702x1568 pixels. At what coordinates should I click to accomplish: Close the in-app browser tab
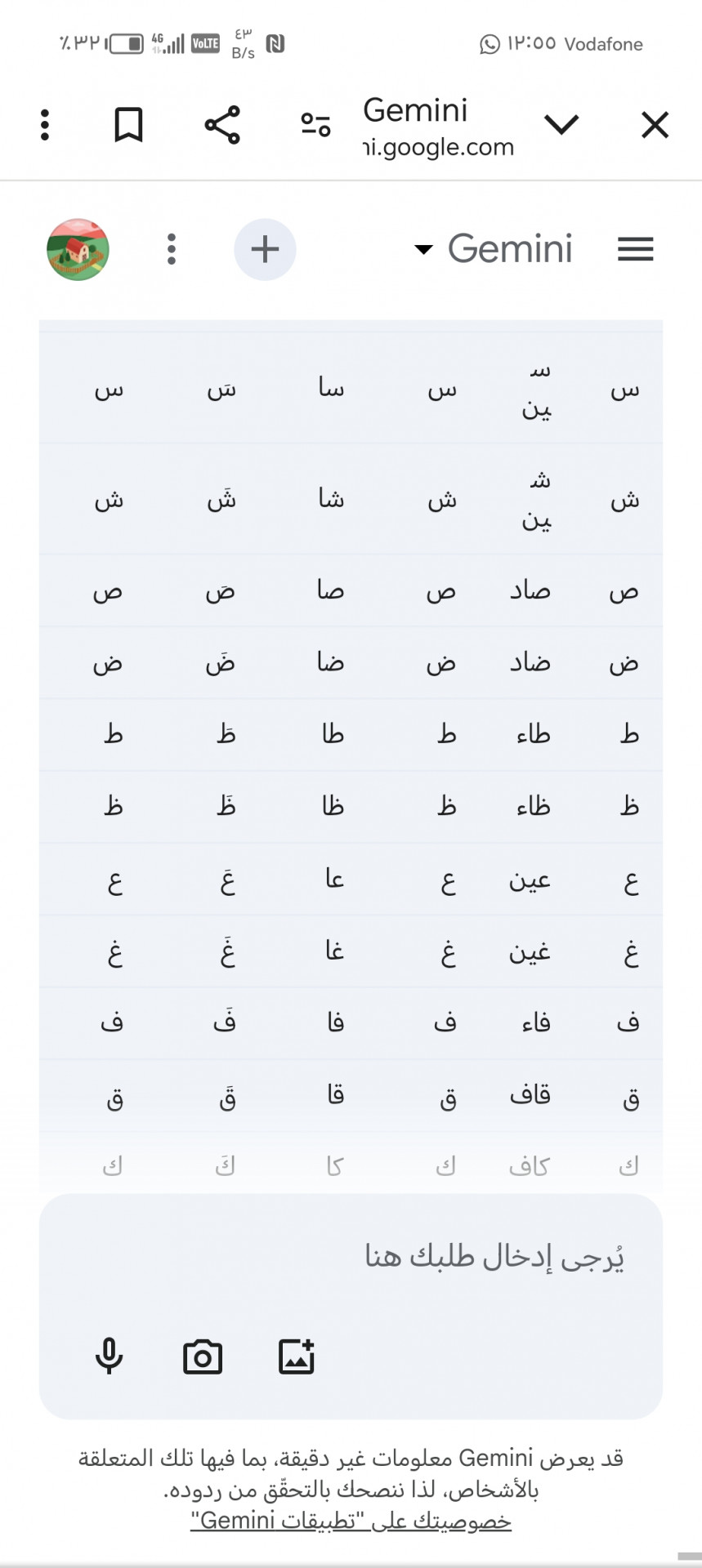[655, 126]
